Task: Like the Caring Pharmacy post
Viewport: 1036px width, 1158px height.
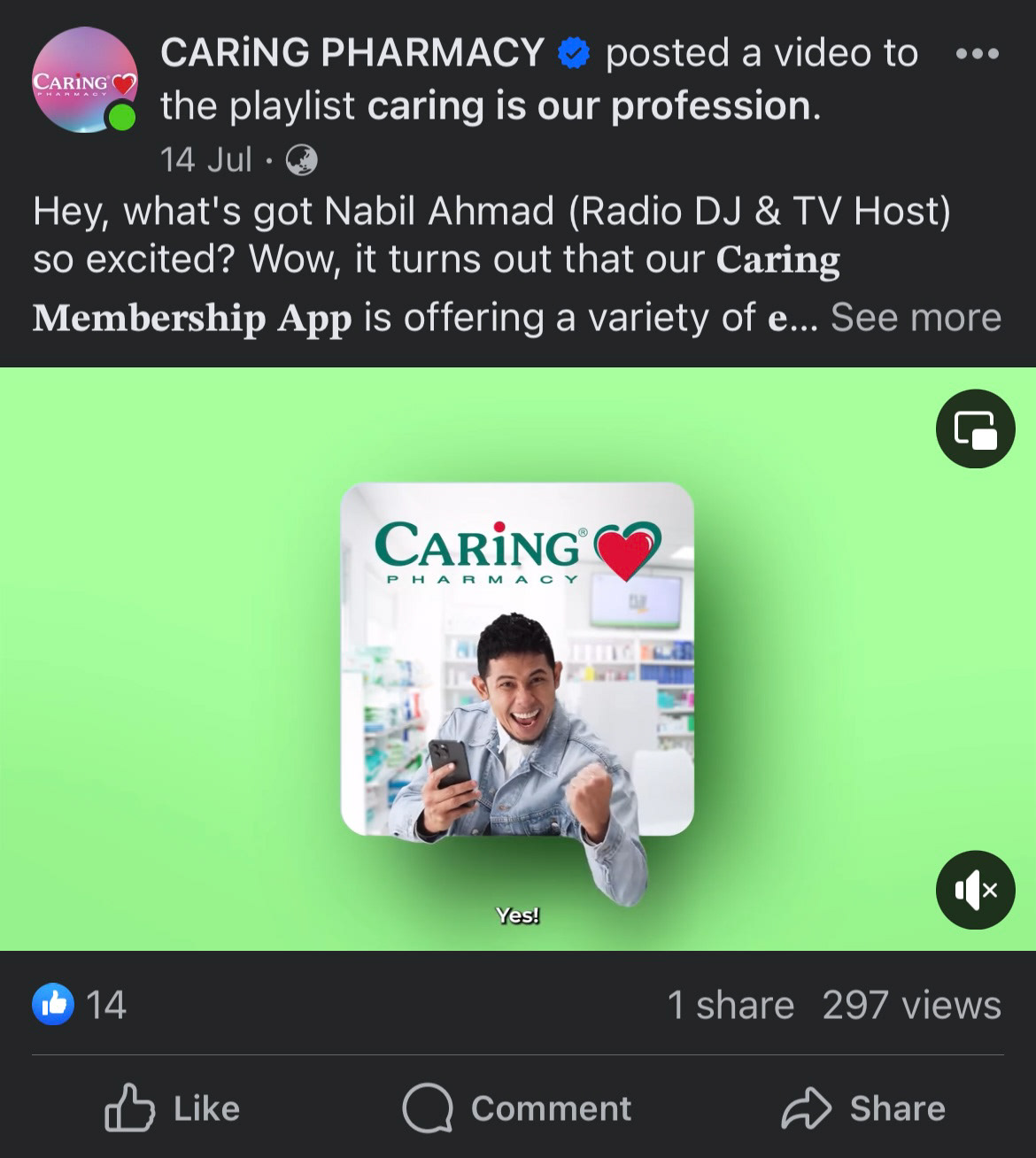Action: [173, 1108]
